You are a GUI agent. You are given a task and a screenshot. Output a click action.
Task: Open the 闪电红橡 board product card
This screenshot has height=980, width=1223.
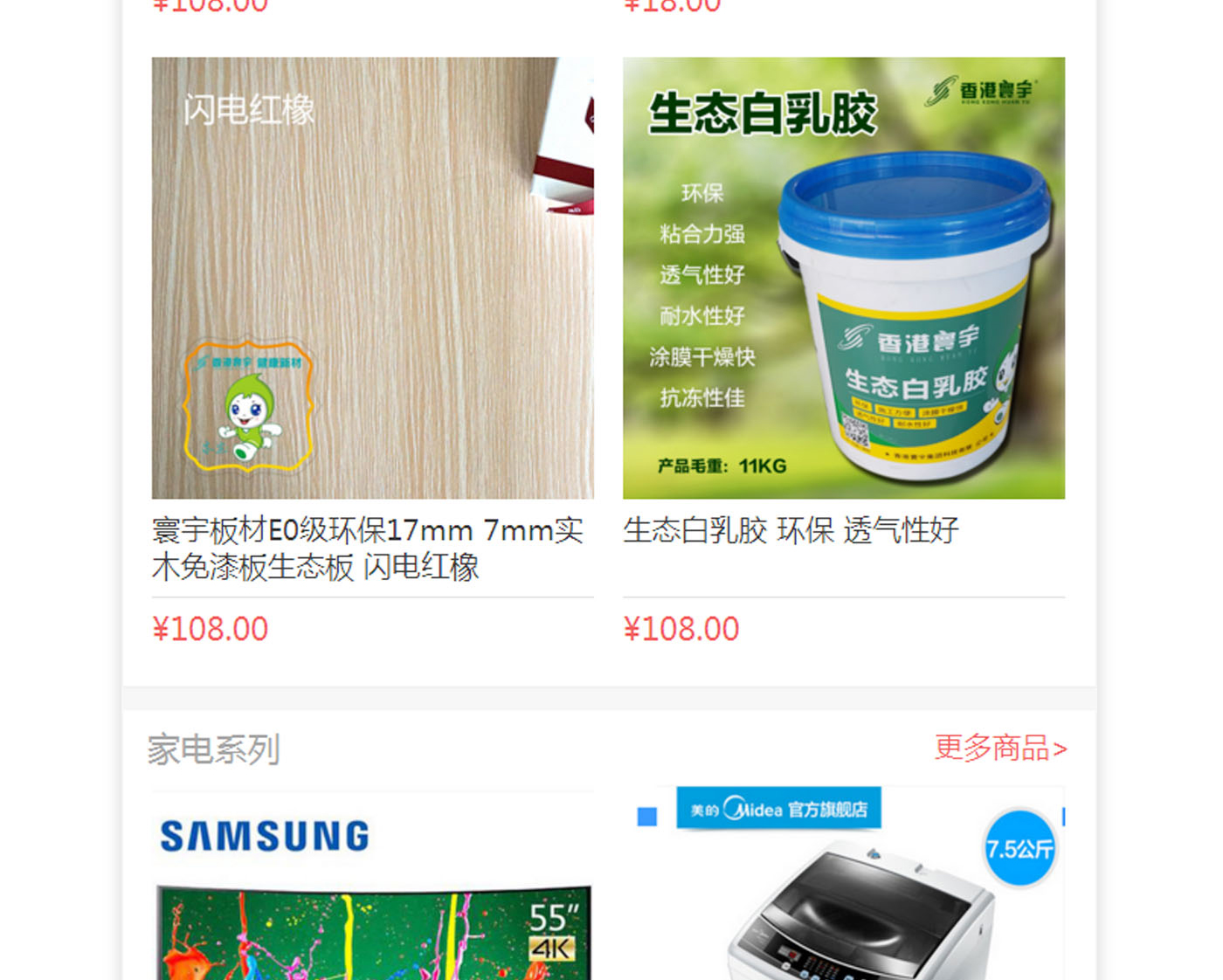pyautogui.click(x=372, y=278)
